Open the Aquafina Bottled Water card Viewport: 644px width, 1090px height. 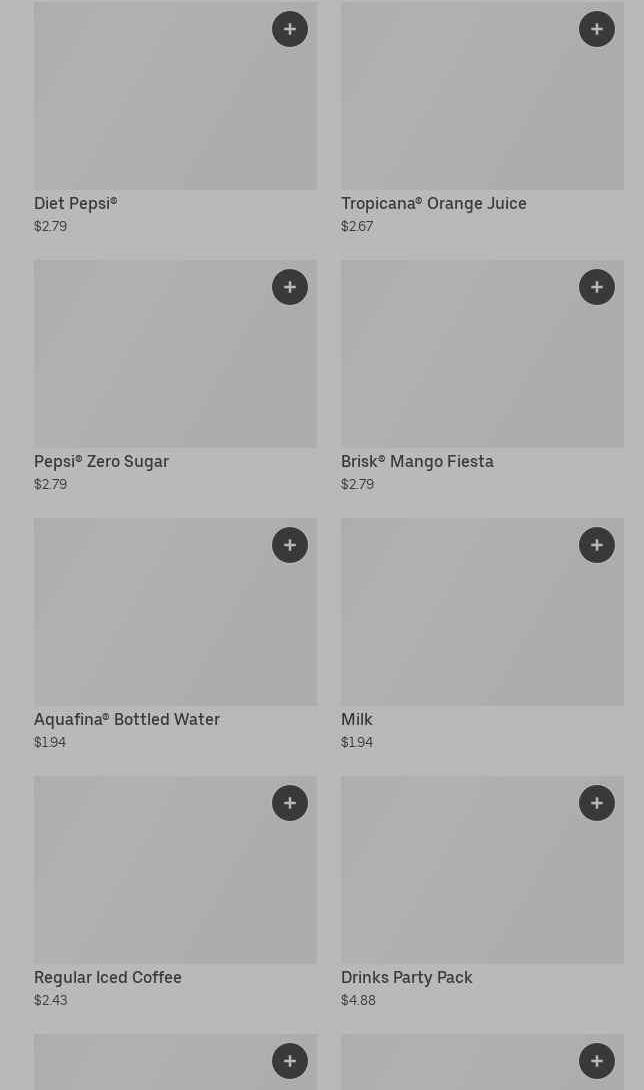point(175,634)
